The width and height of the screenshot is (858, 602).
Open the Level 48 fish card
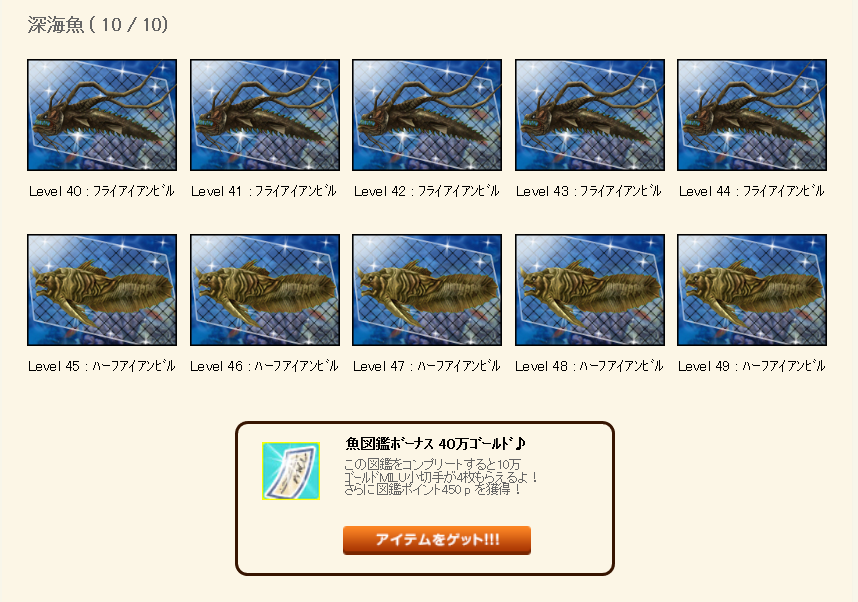tap(590, 290)
